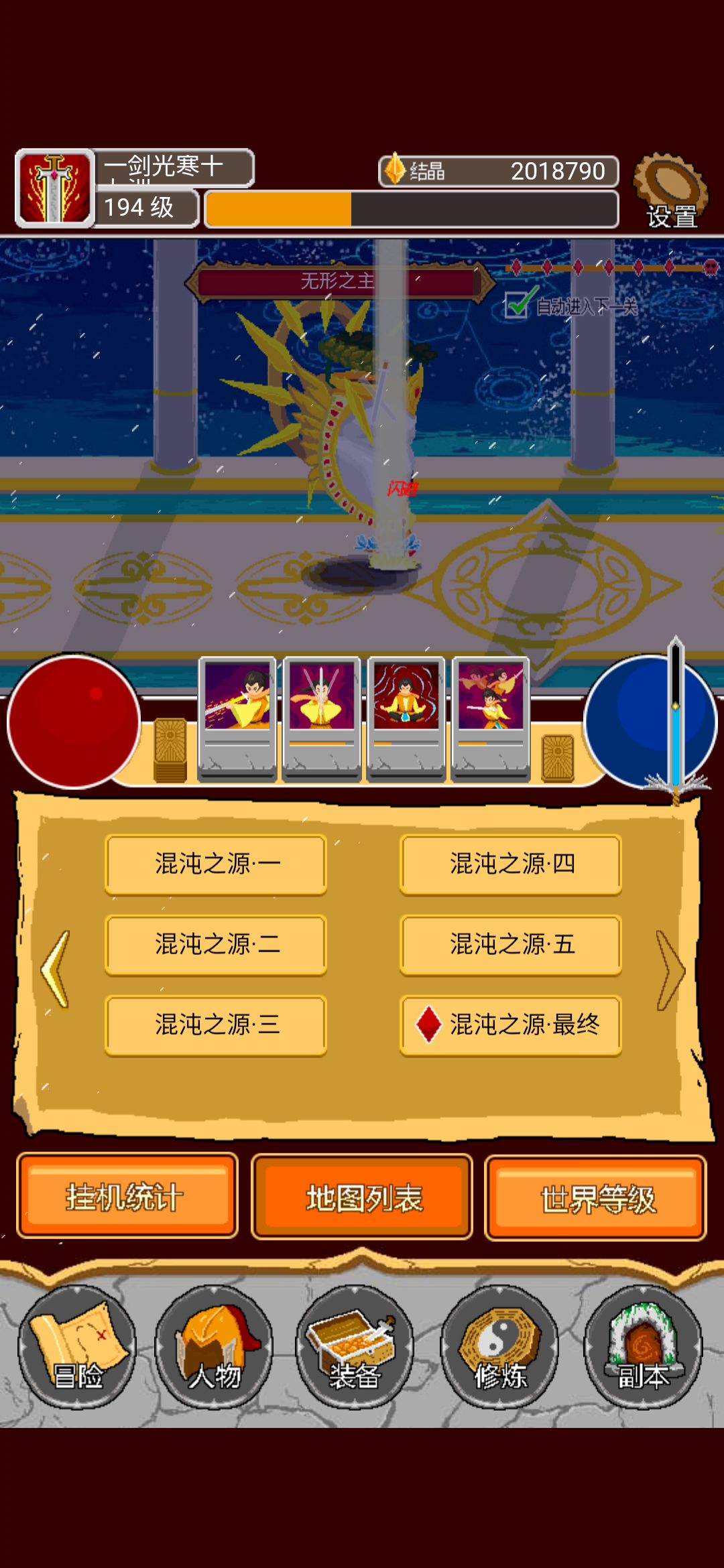This screenshot has width=724, height=1568.
Task: Enter the 混沌之源·最终 stage
Action: pos(511,1025)
